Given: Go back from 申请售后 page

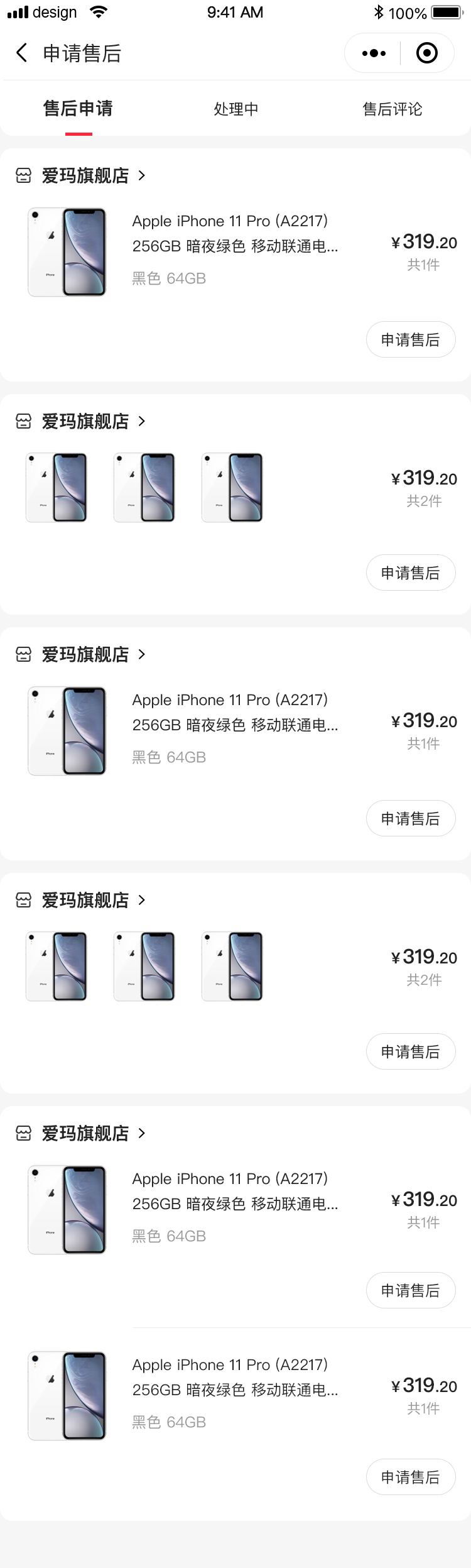Looking at the screenshot, I should coord(22,53).
